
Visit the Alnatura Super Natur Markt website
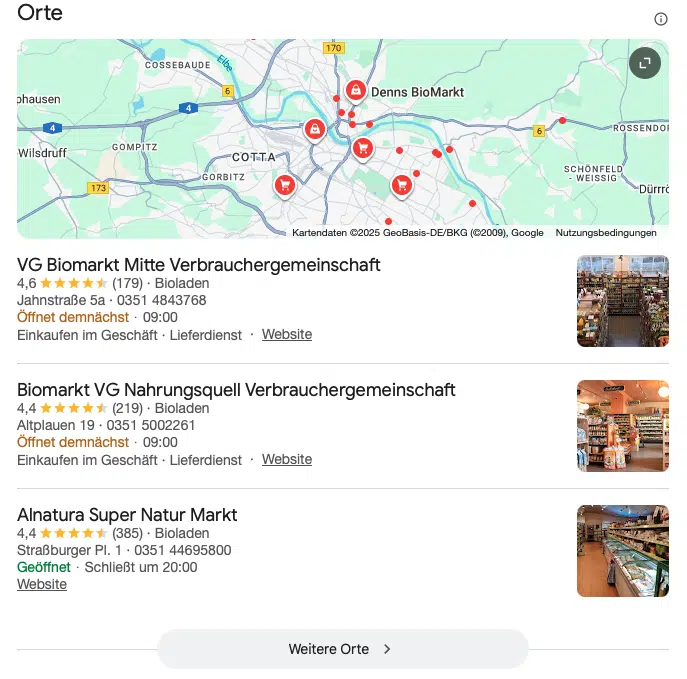[x=42, y=584]
